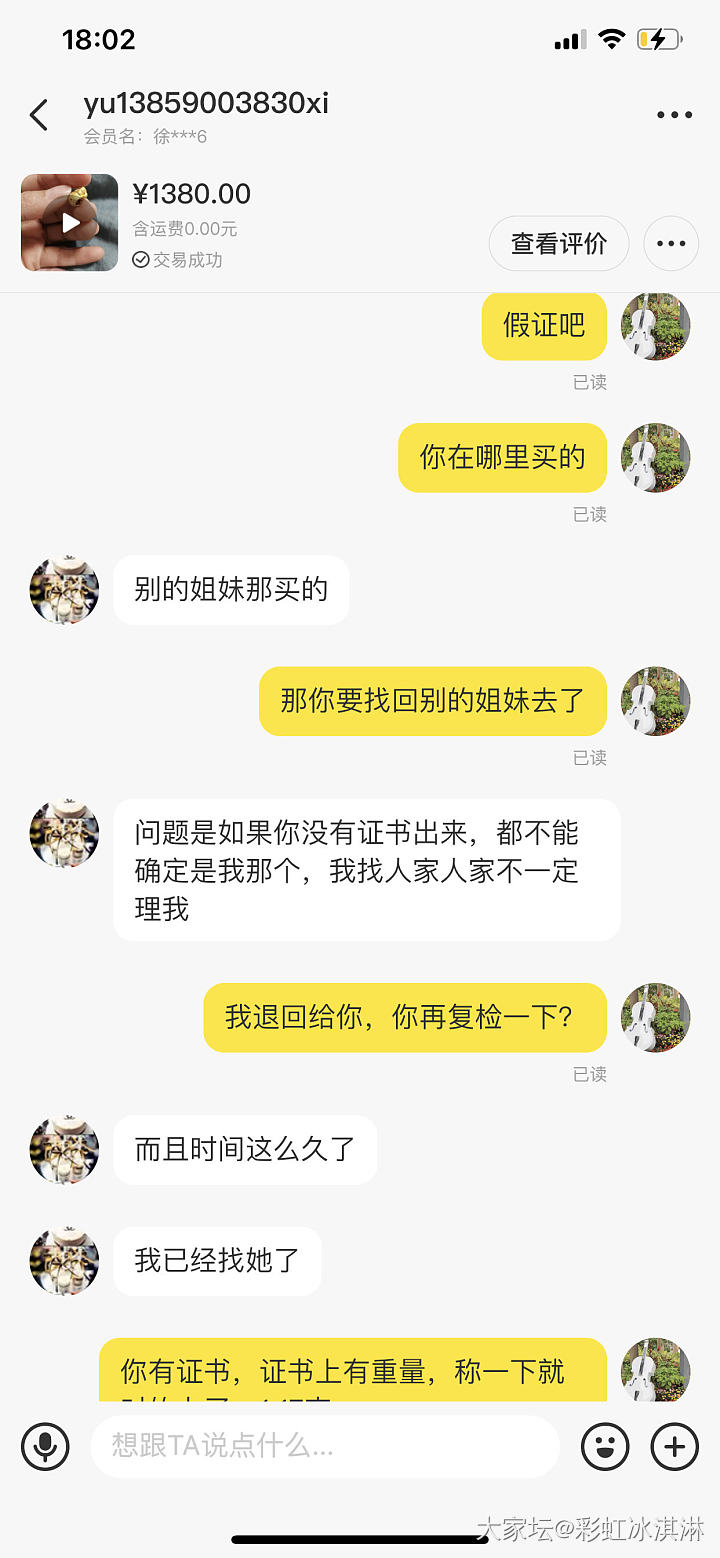This screenshot has height=1558, width=720.
Task: View avatar of sender of 别的姐妹那买的
Action: click(65, 590)
